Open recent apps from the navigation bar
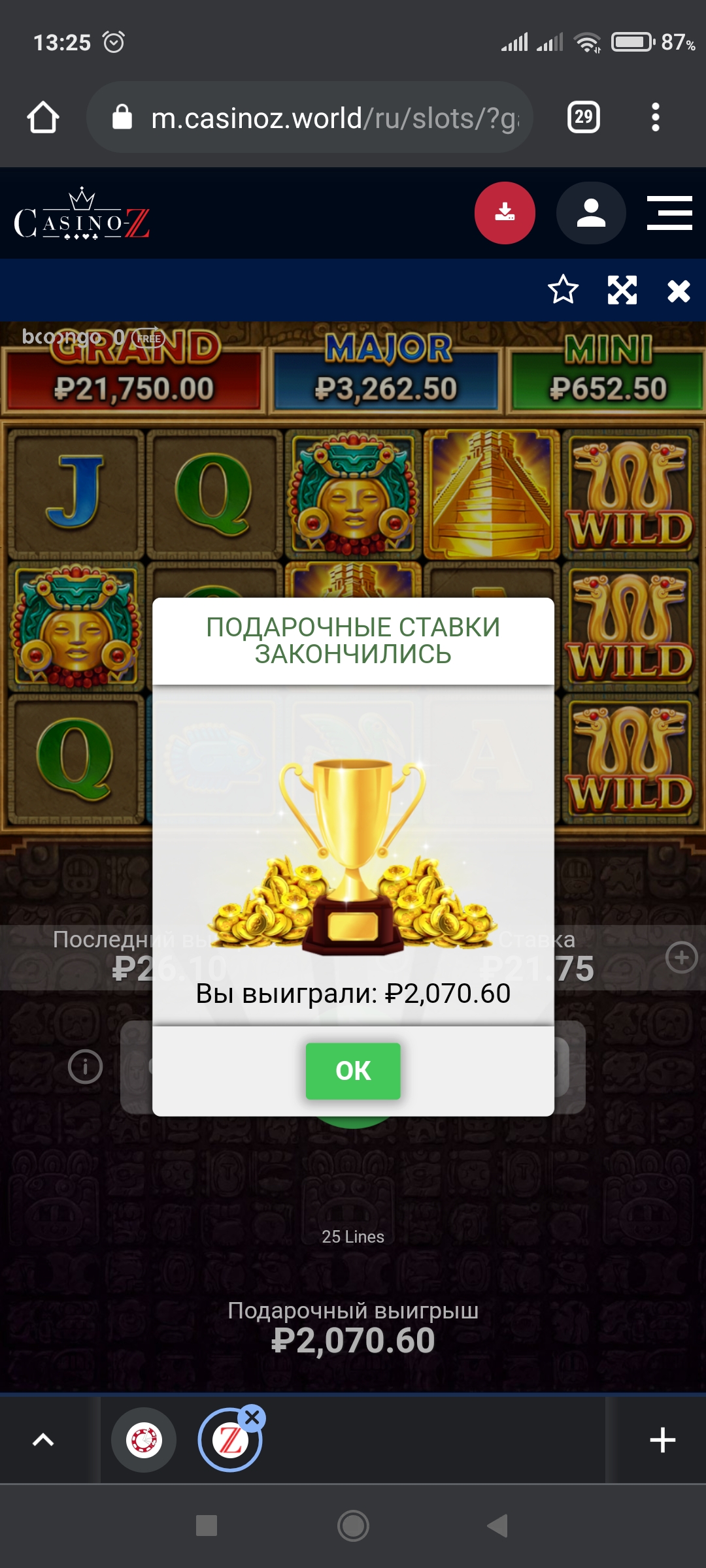 point(207,1526)
